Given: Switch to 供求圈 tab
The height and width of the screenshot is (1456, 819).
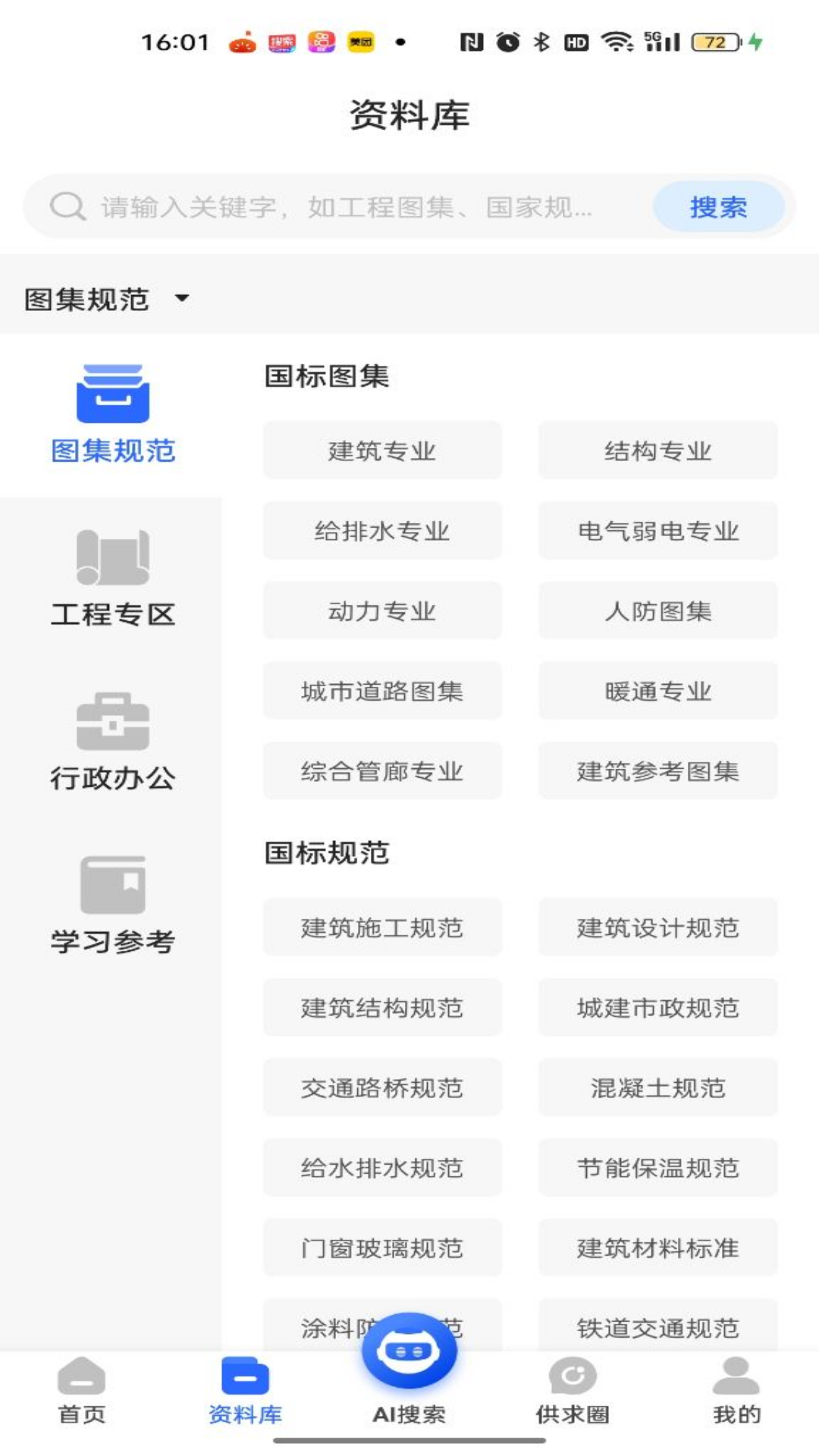Looking at the screenshot, I should click(573, 1392).
